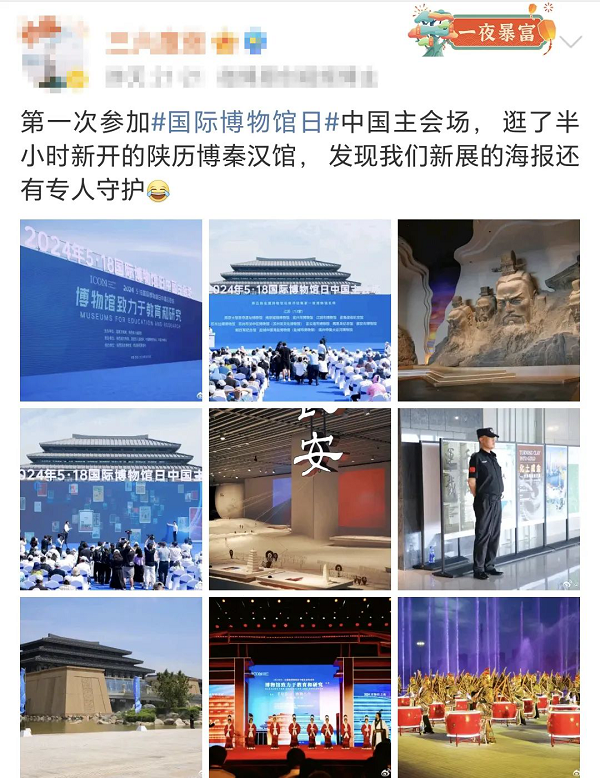The height and width of the screenshot is (778, 600).
Task: View the photo of the crowd standing at the venue
Action: coord(111,498)
